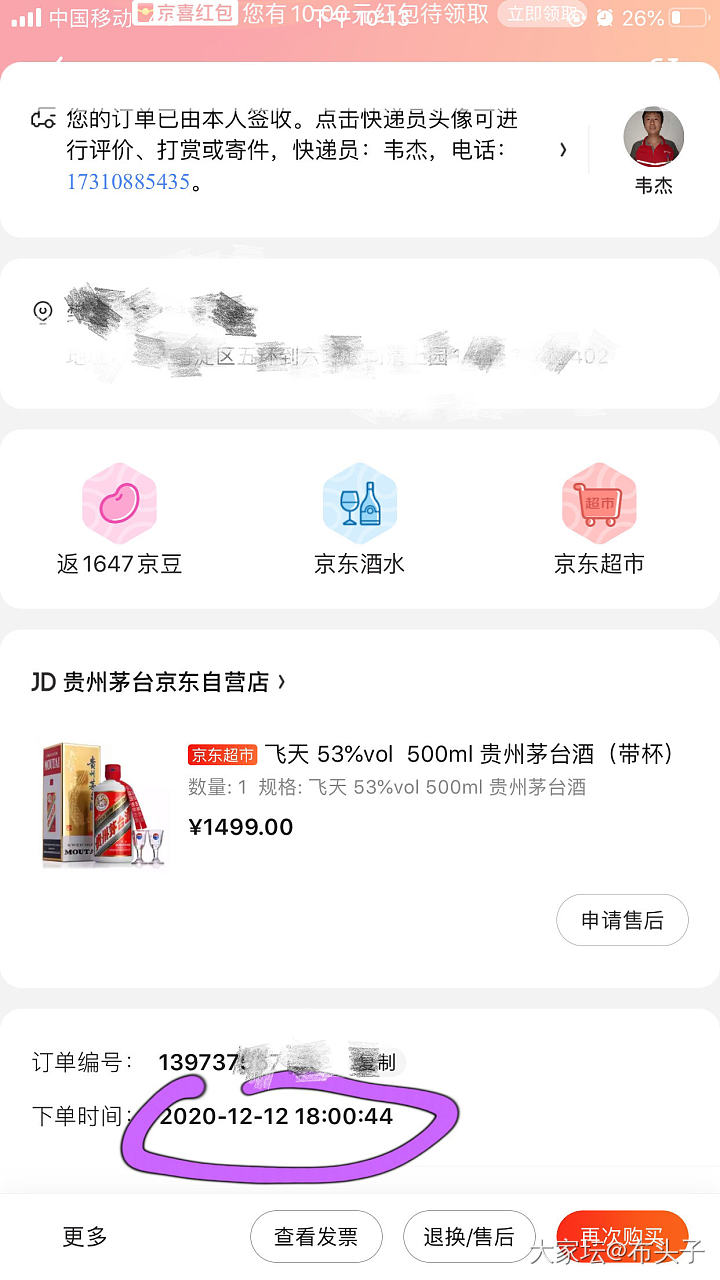Select 退换/售后

468,1237
